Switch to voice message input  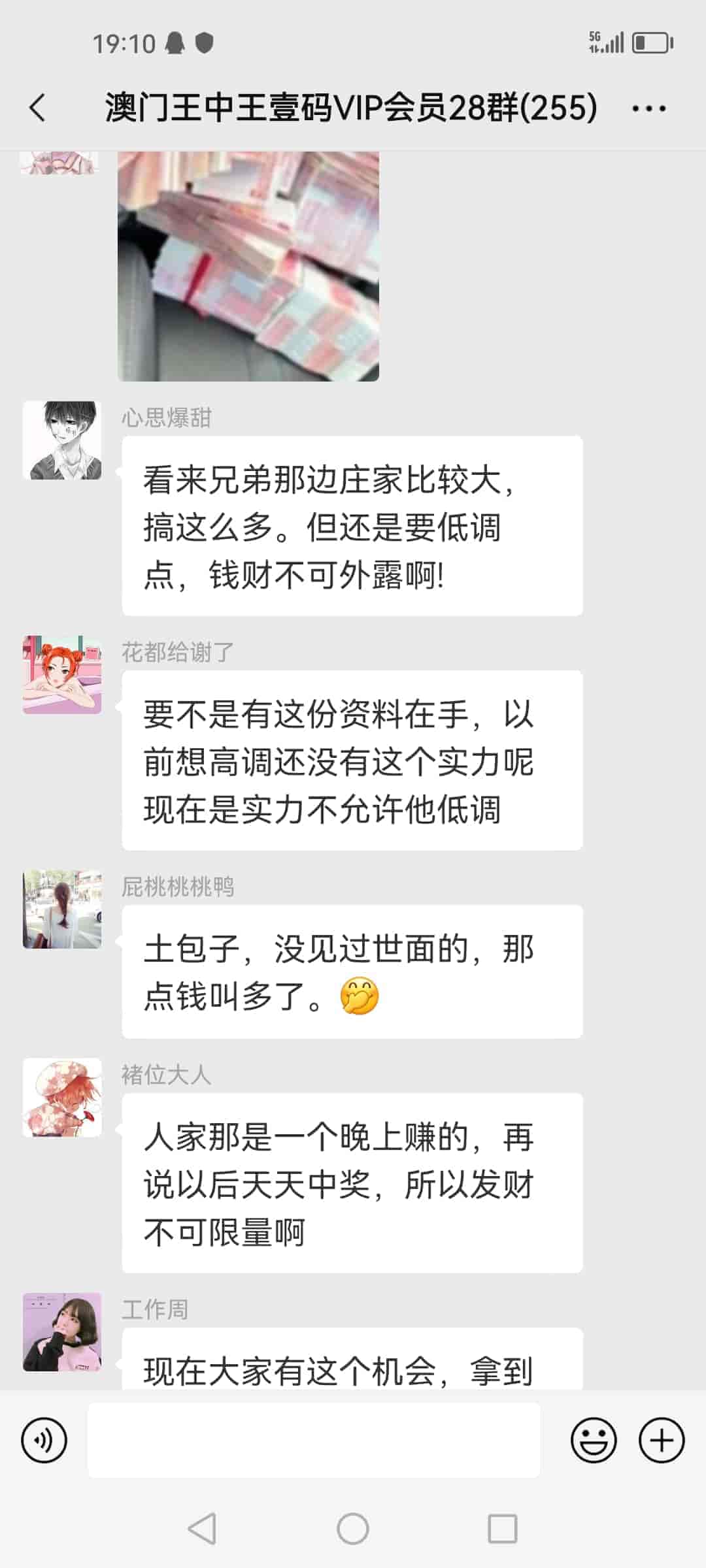point(44,1440)
